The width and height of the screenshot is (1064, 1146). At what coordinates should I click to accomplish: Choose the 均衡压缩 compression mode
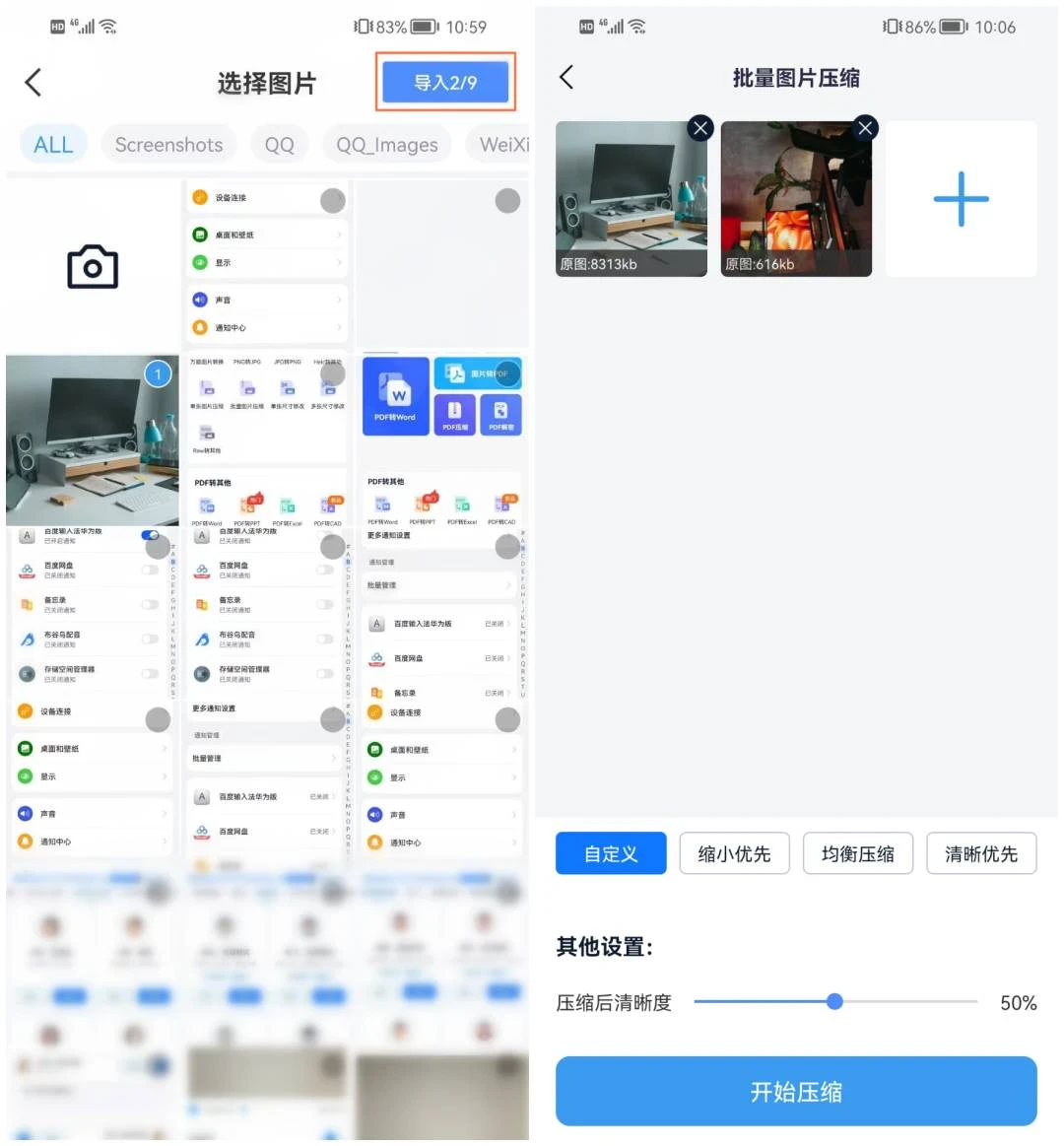point(857,853)
